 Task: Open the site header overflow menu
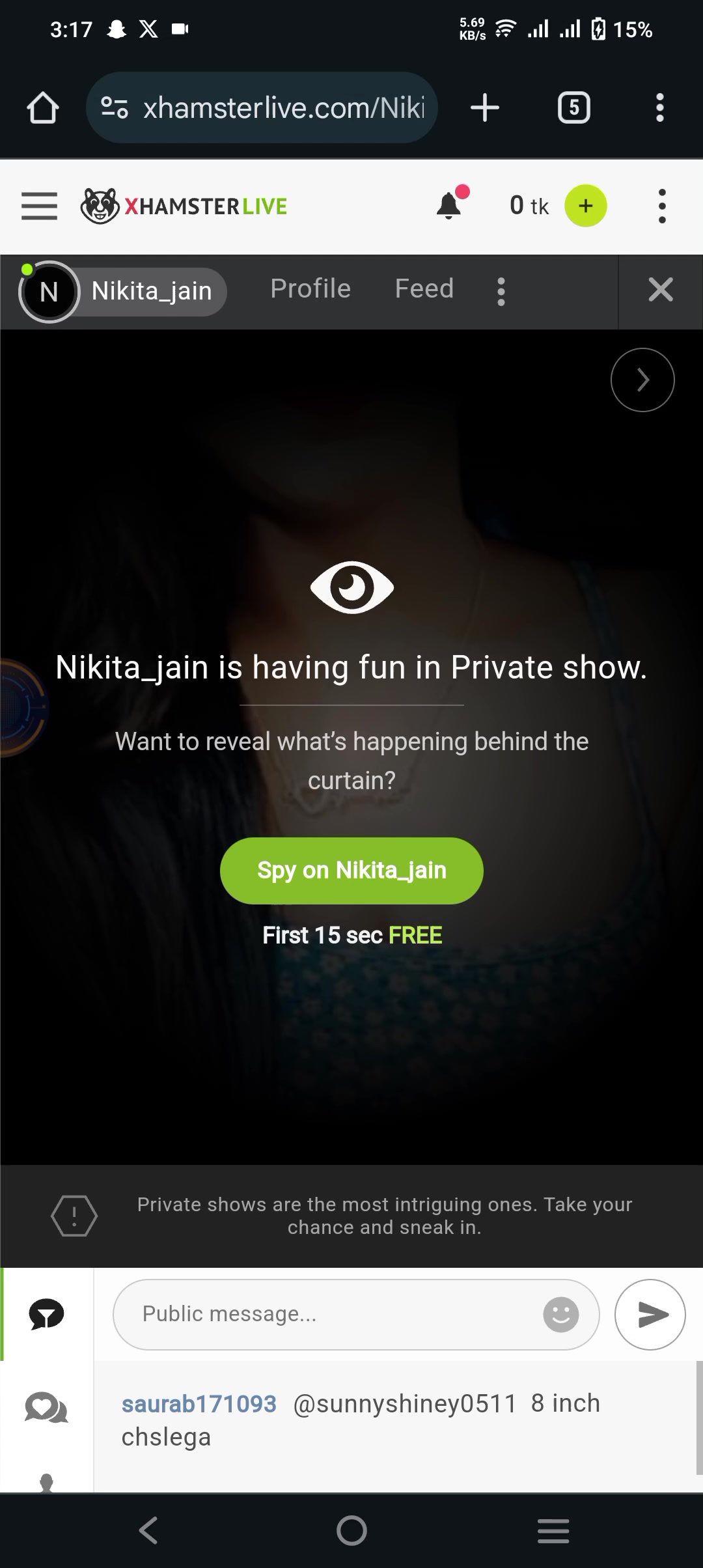coord(662,206)
